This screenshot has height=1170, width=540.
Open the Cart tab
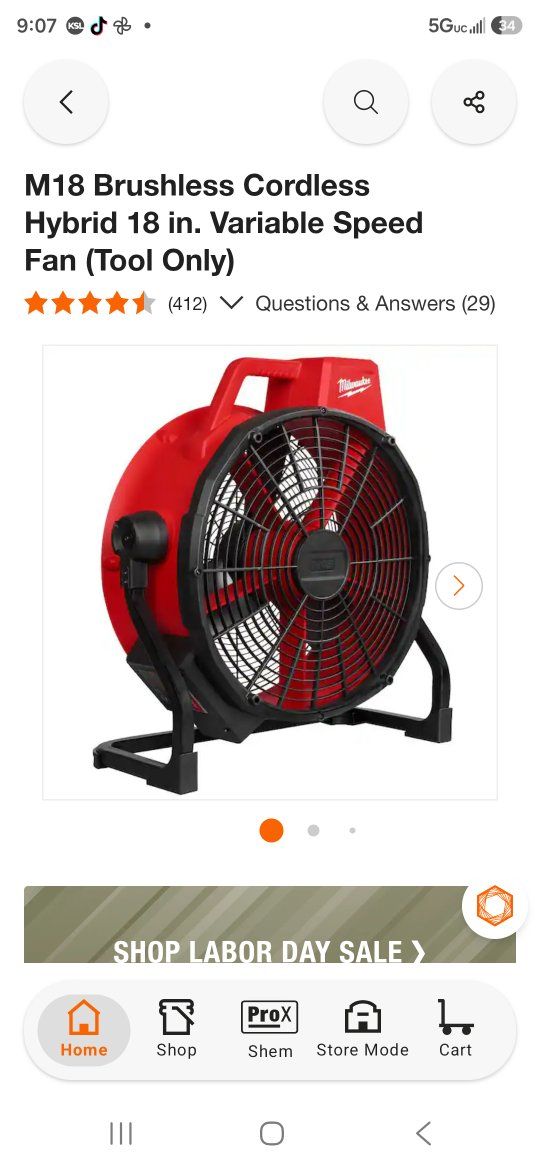tap(455, 1030)
